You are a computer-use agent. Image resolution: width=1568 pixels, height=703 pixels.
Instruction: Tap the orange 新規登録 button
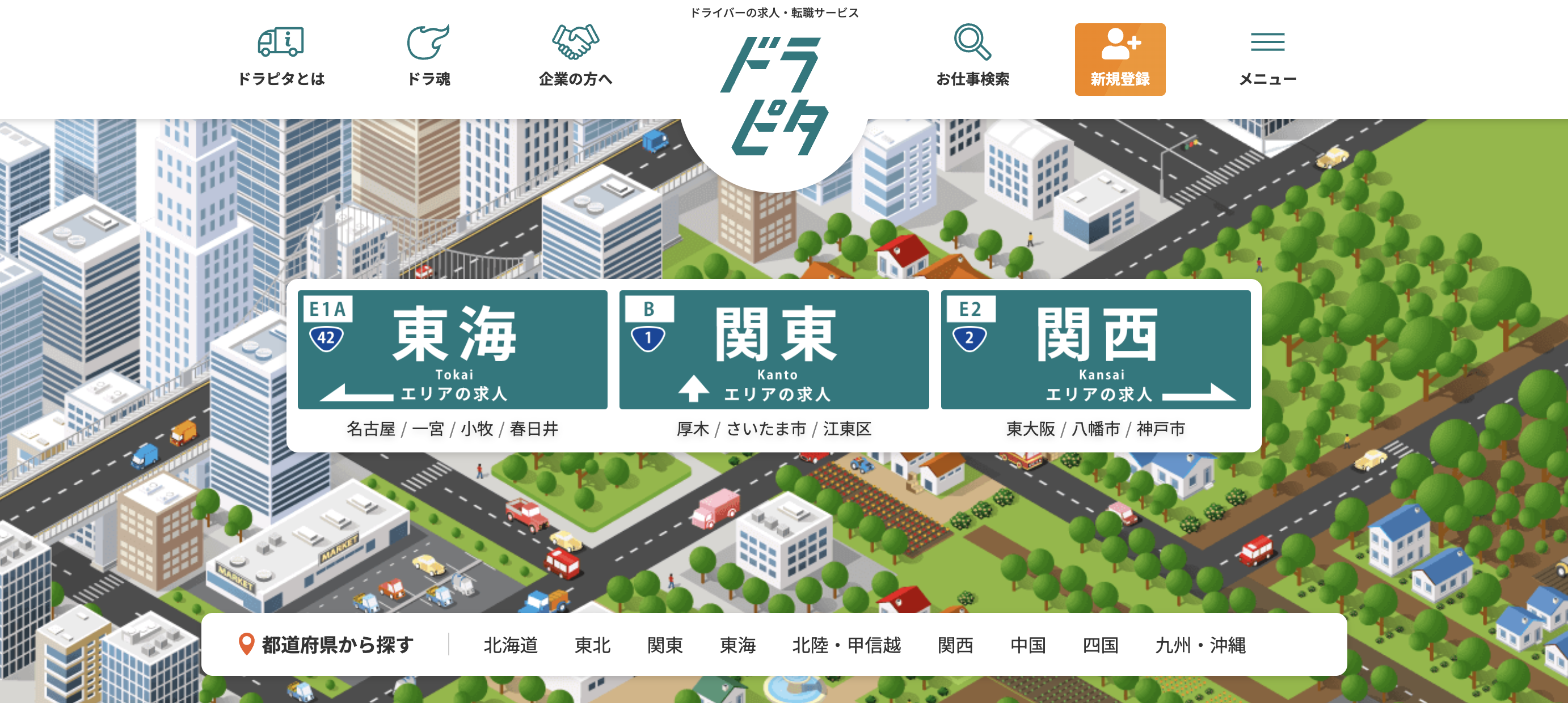pos(1119,59)
